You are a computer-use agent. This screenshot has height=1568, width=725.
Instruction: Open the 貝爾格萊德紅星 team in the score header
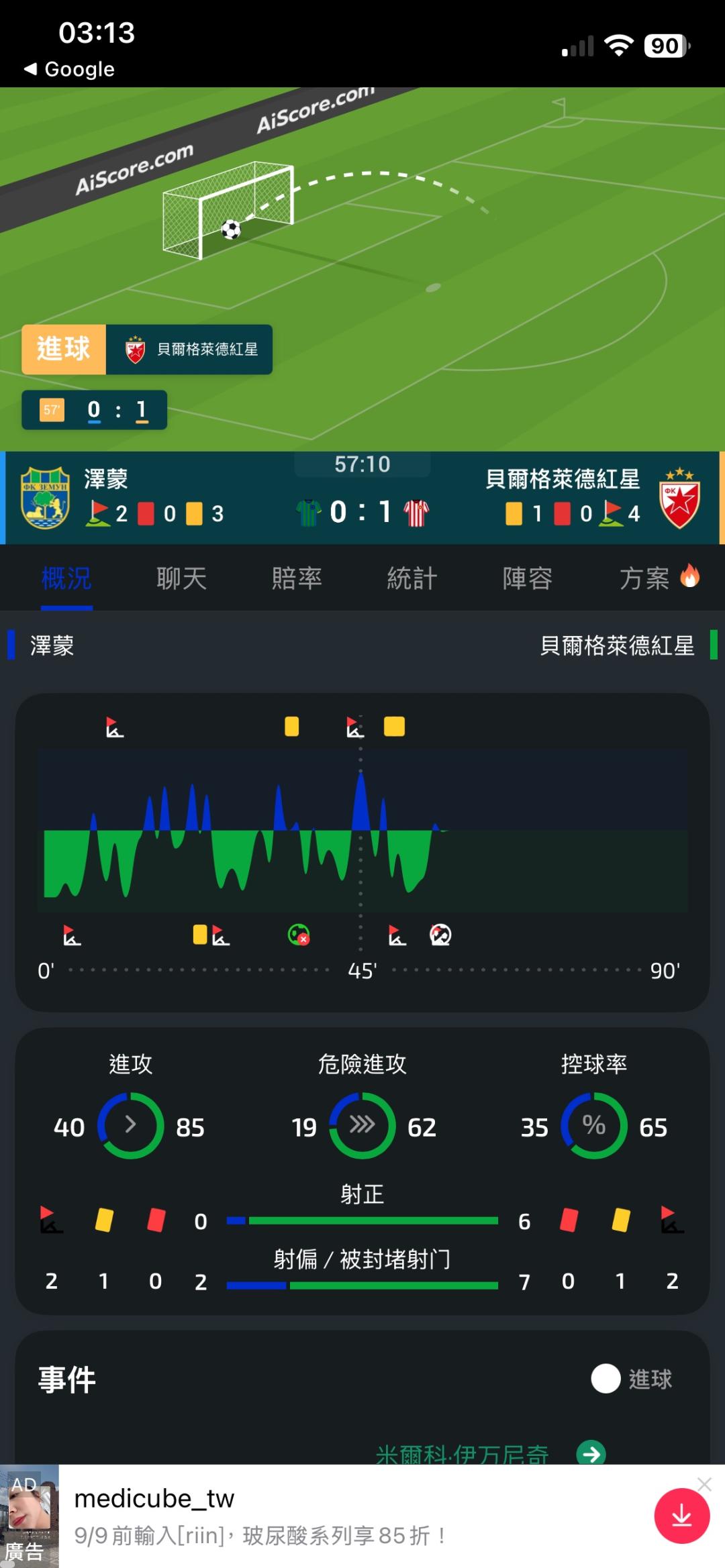pyautogui.click(x=563, y=479)
